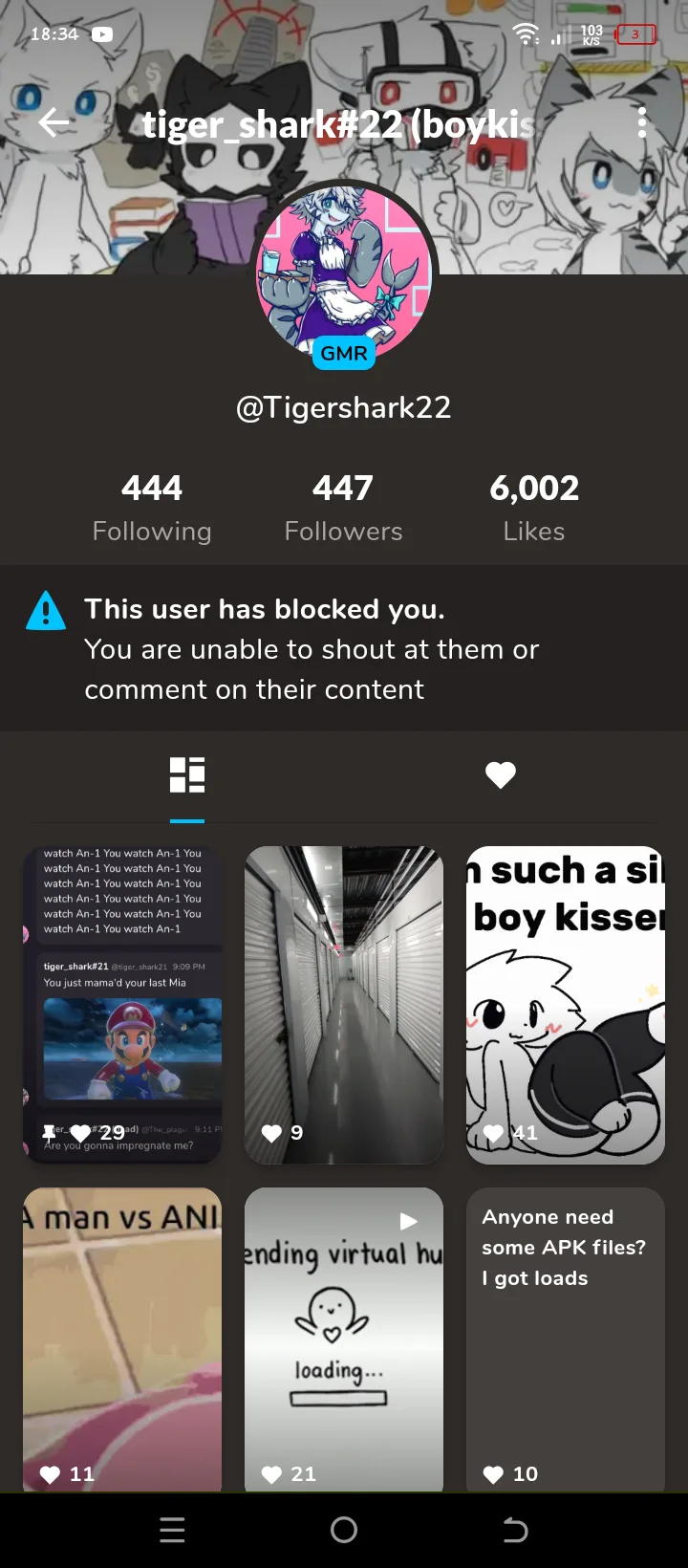Open the boy kisser post

tap(566, 1004)
